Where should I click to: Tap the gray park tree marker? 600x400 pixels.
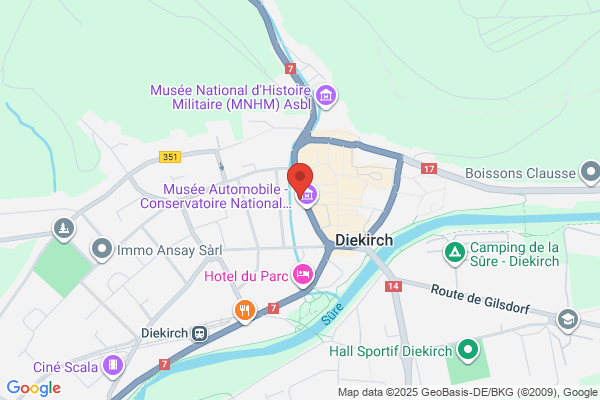pyautogui.click(x=64, y=229)
